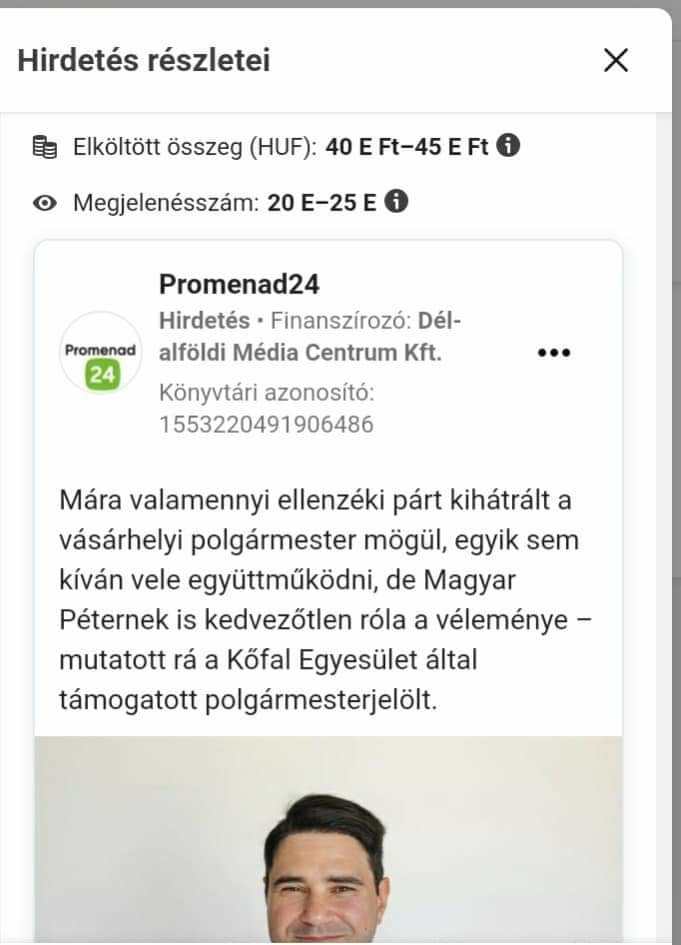Tap the Promenad24 profile avatar
The image size is (681, 945).
[x=100, y=352]
